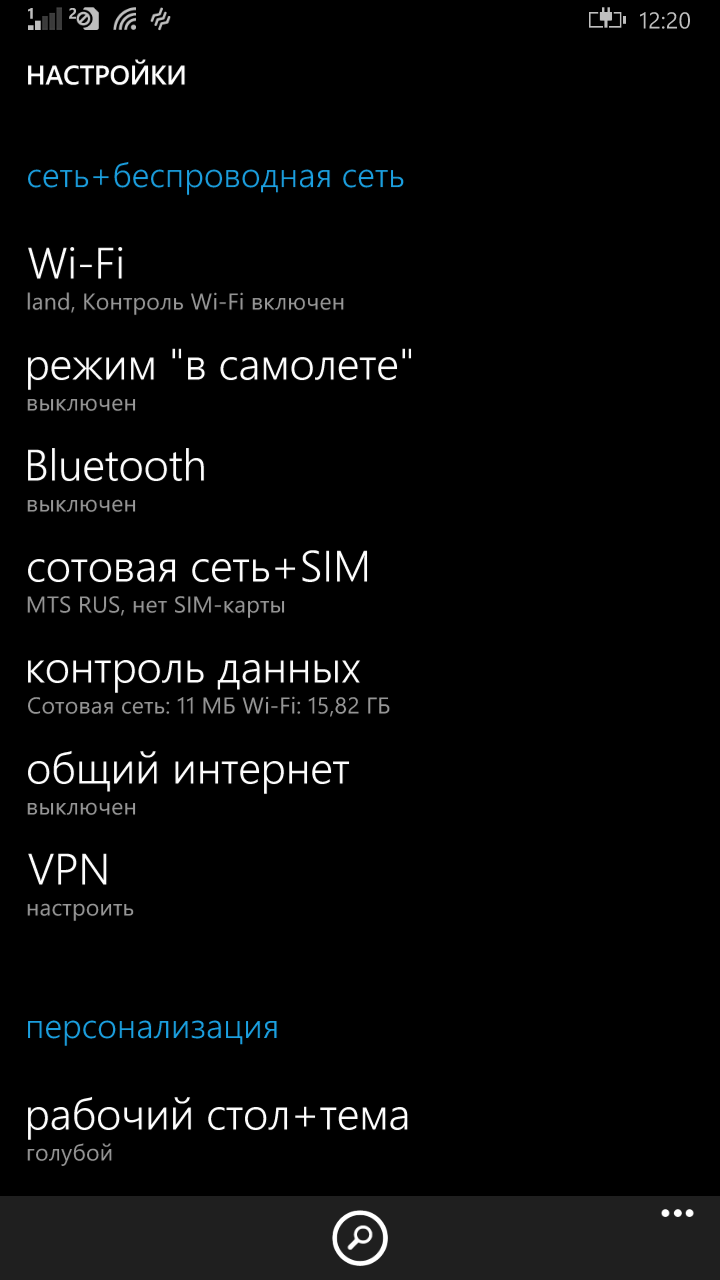
Task: Expand the three-dot app bar menu
Action: pyautogui.click(x=677, y=1214)
